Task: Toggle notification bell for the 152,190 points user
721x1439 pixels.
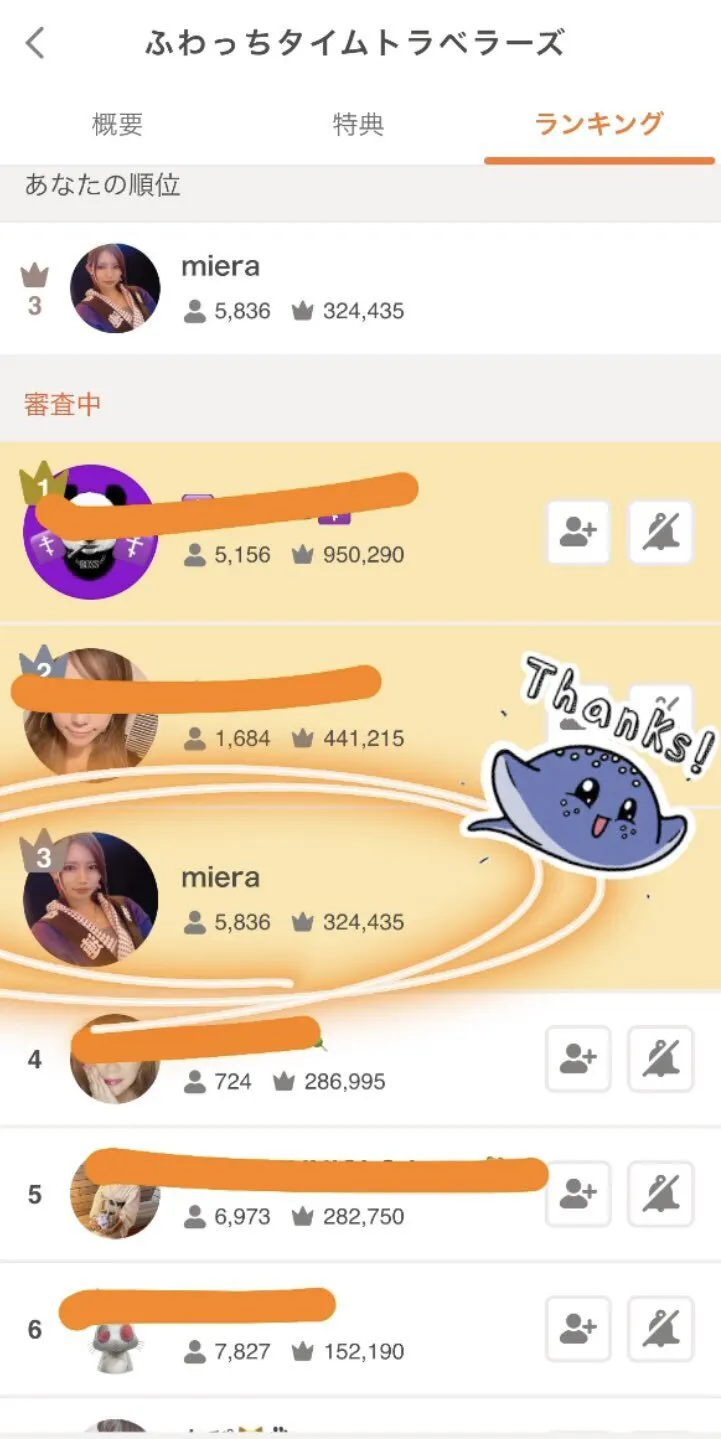Action: (x=660, y=1328)
